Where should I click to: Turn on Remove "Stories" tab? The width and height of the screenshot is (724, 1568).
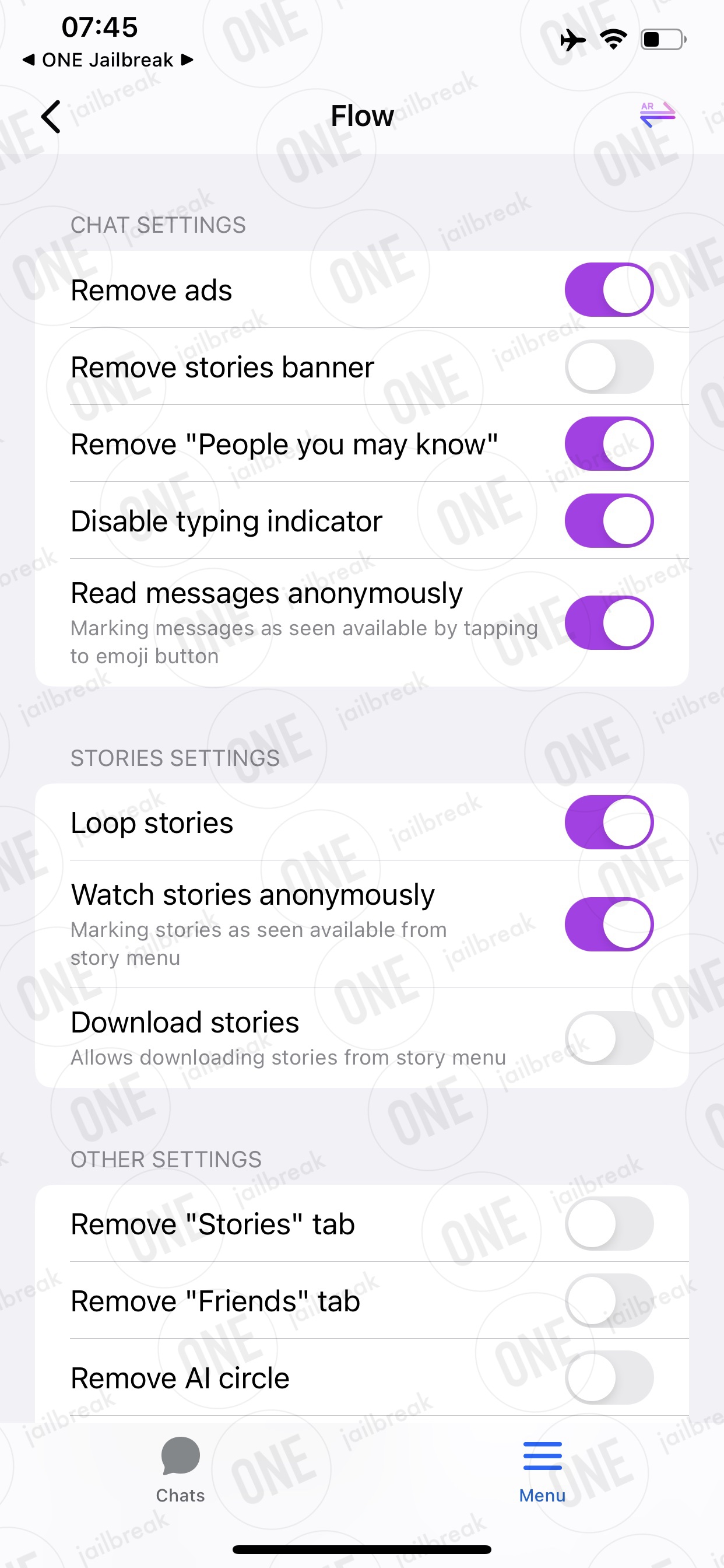[x=609, y=1223]
